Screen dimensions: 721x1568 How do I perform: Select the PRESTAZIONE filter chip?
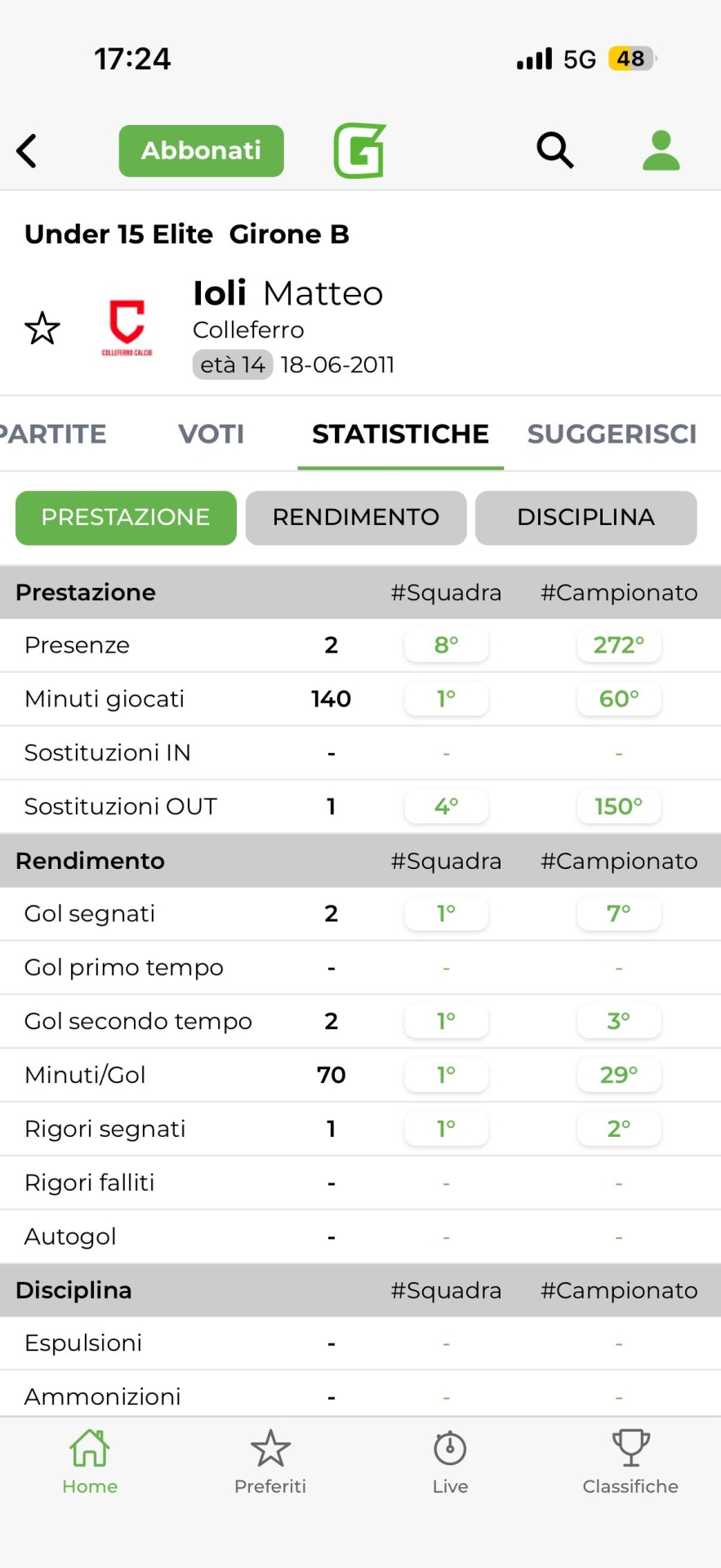(126, 518)
